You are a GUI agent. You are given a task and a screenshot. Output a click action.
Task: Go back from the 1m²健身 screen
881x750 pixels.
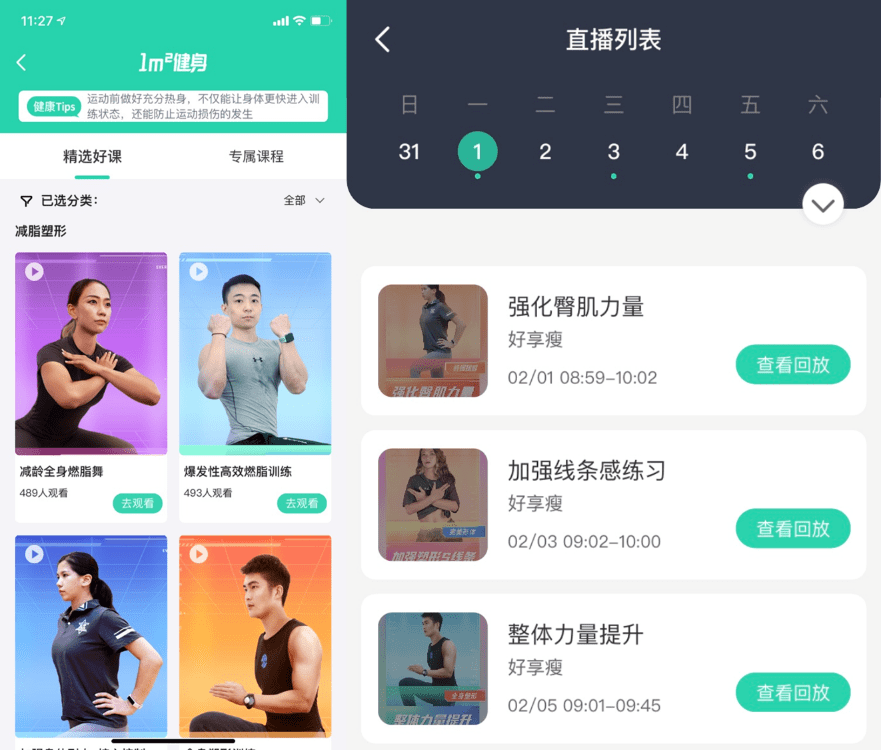point(21,62)
